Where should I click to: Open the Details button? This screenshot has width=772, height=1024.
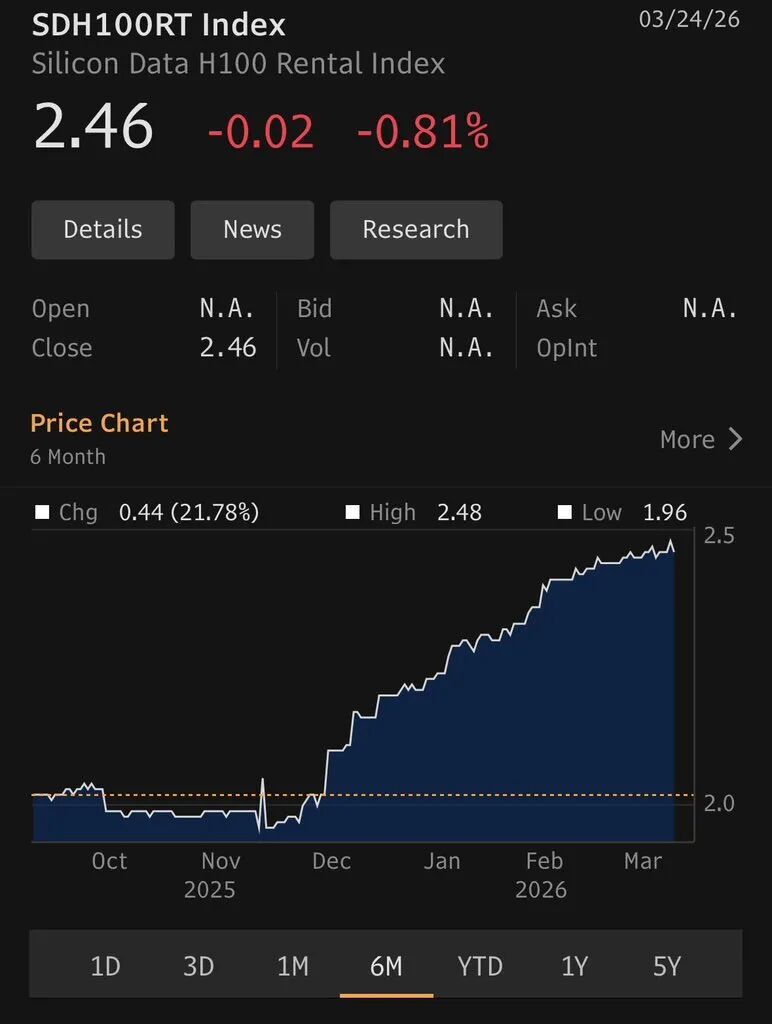(103, 230)
